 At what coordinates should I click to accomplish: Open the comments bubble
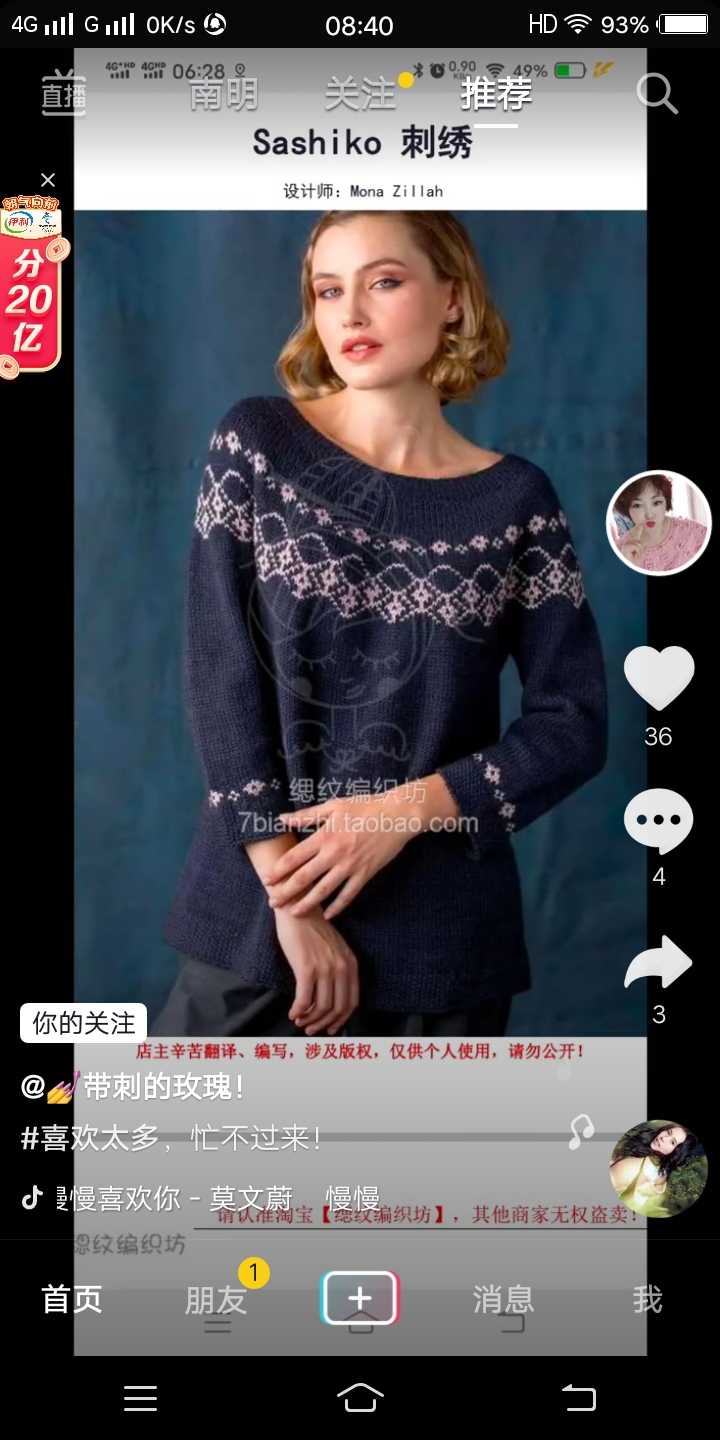pos(658,821)
